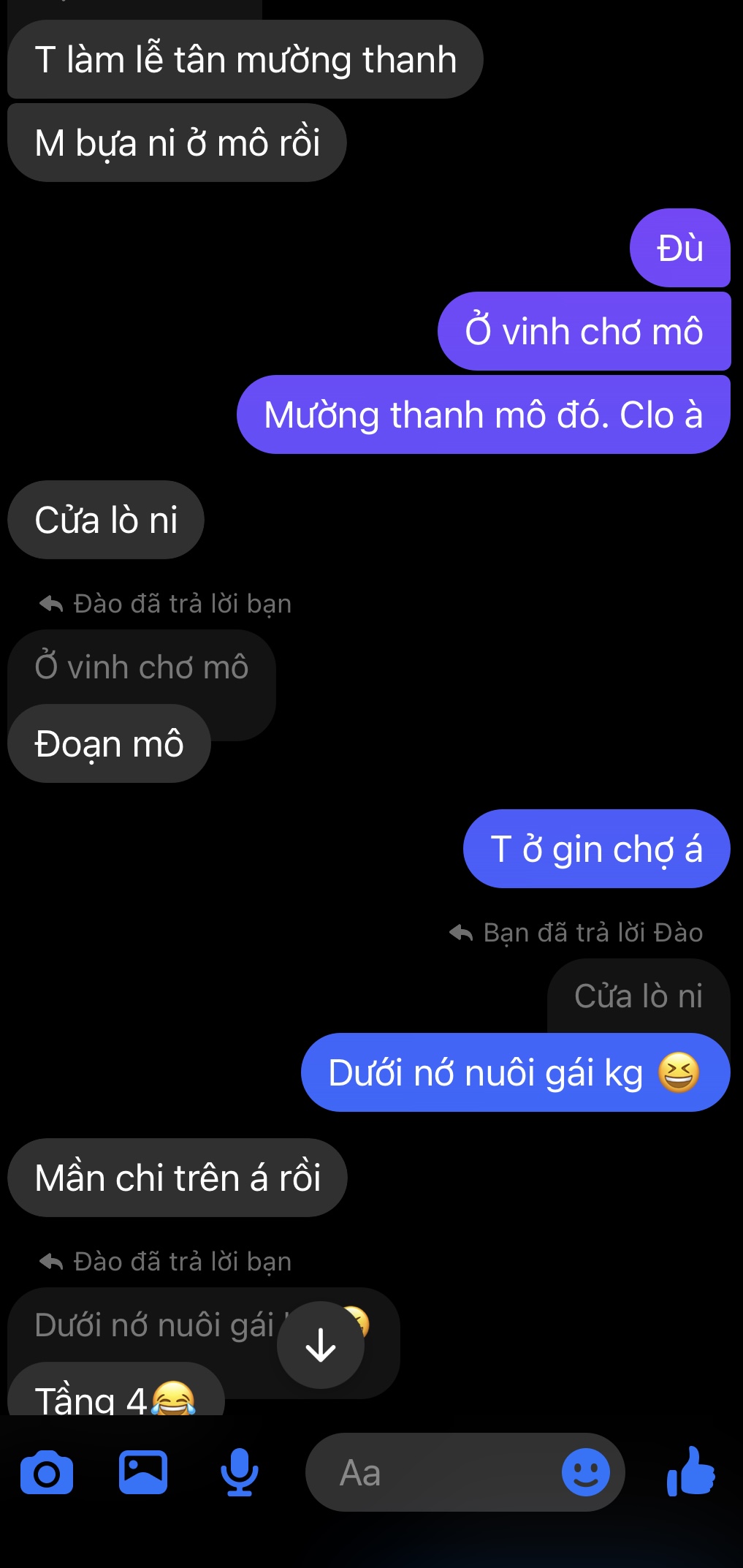Open the emoji picker in message box

coord(585,1472)
